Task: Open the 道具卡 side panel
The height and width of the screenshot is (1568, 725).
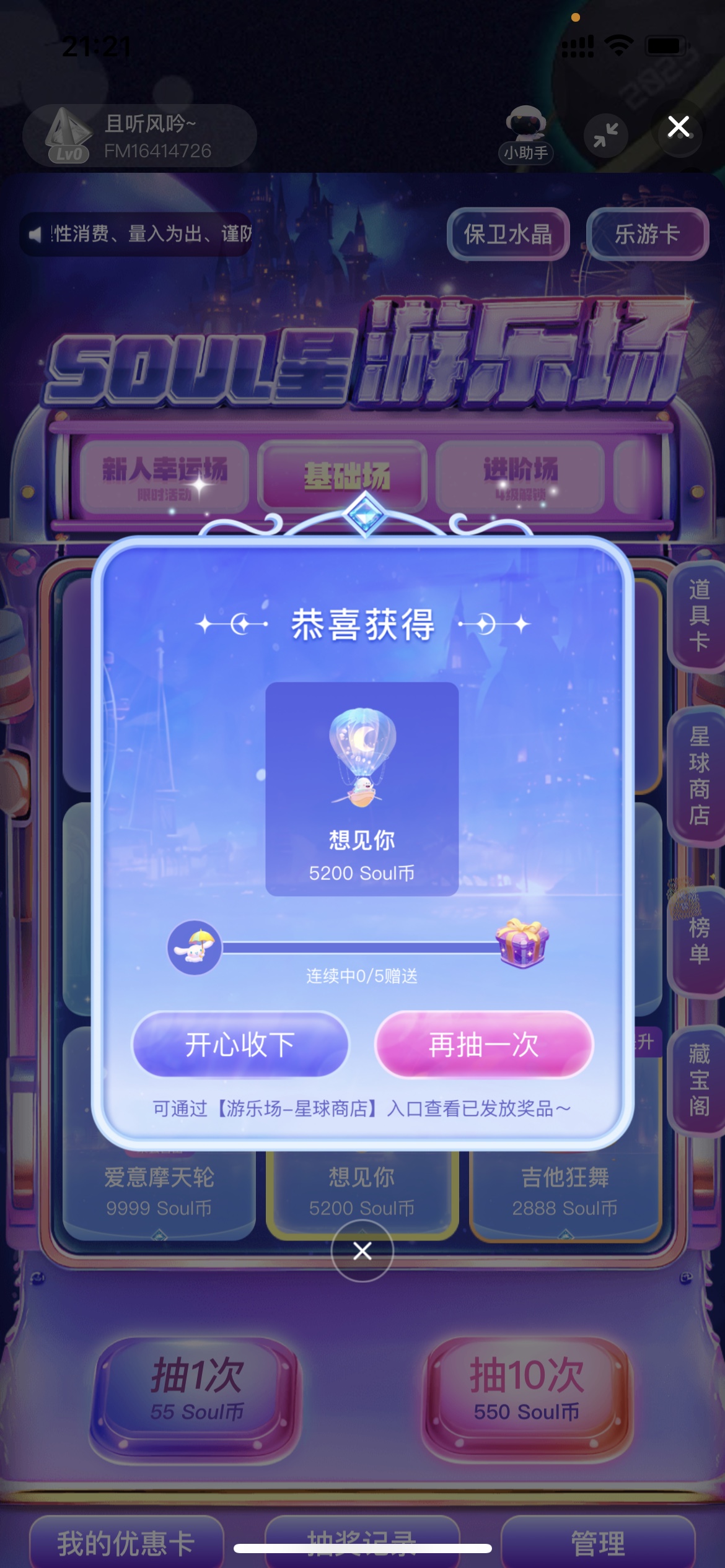Action: point(698,616)
